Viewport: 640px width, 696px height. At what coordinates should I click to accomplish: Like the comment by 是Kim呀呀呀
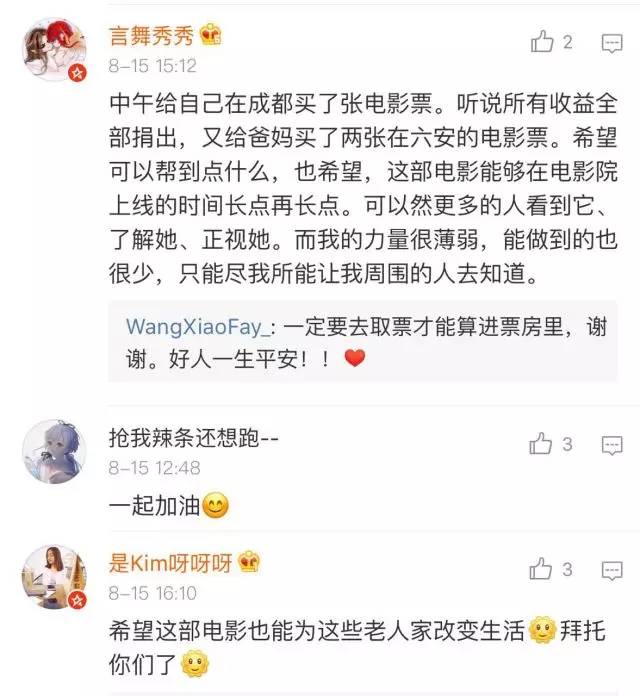tap(541, 570)
